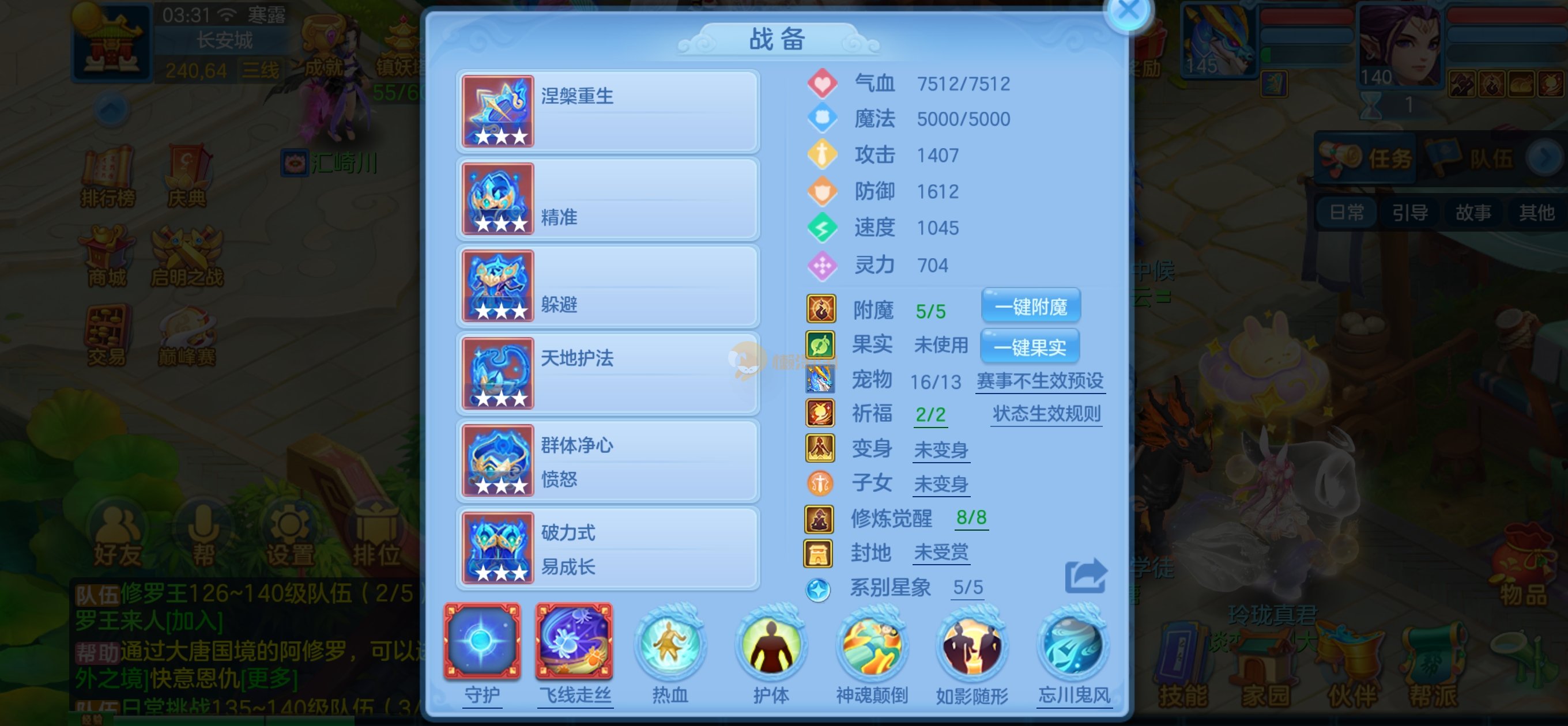The image size is (1568, 726).
Task: Tap the 一键果实 button
Action: (1030, 347)
